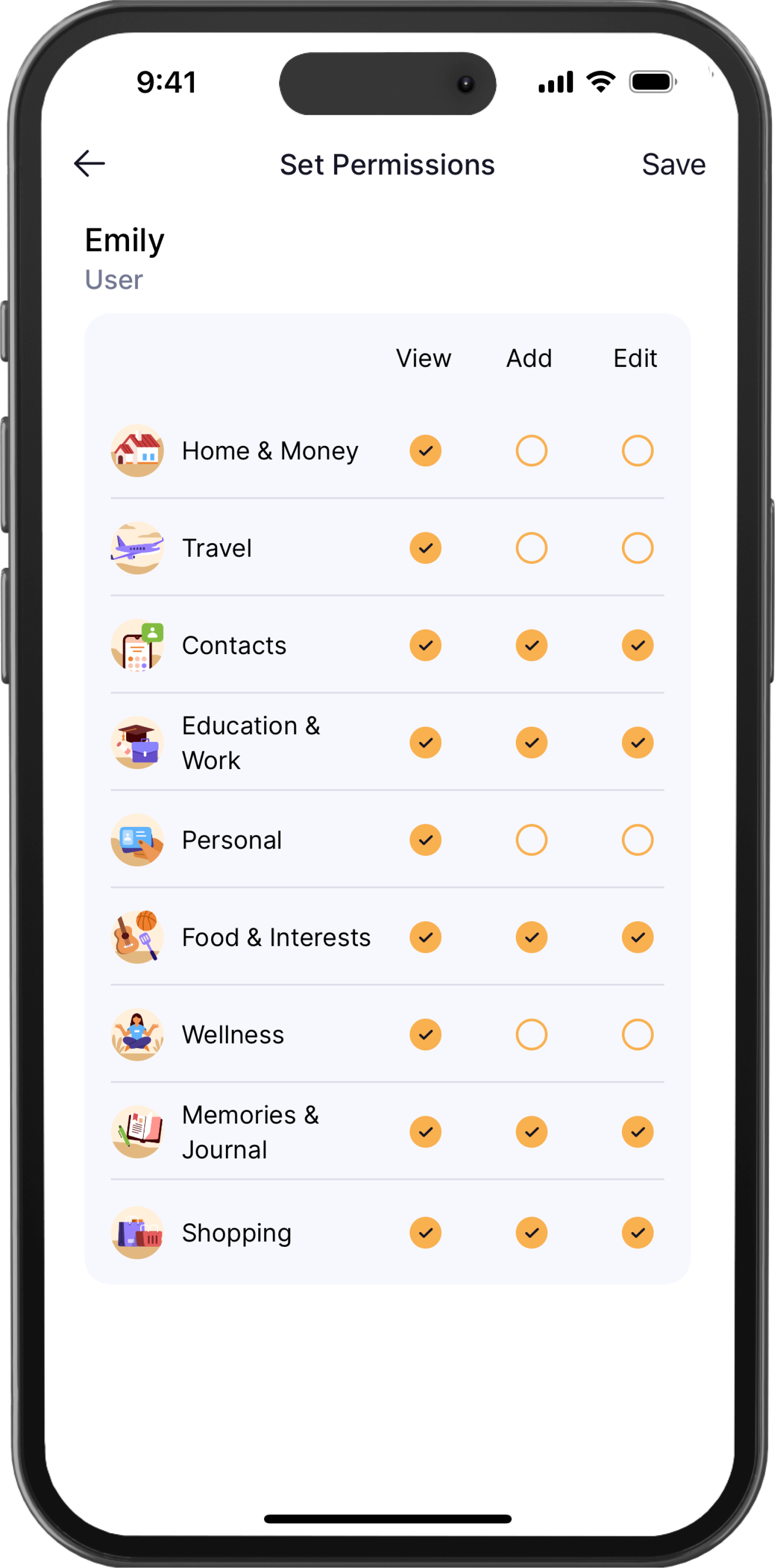The height and width of the screenshot is (1568, 775).
Task: Uncheck View permission for Travel
Action: pyautogui.click(x=425, y=549)
